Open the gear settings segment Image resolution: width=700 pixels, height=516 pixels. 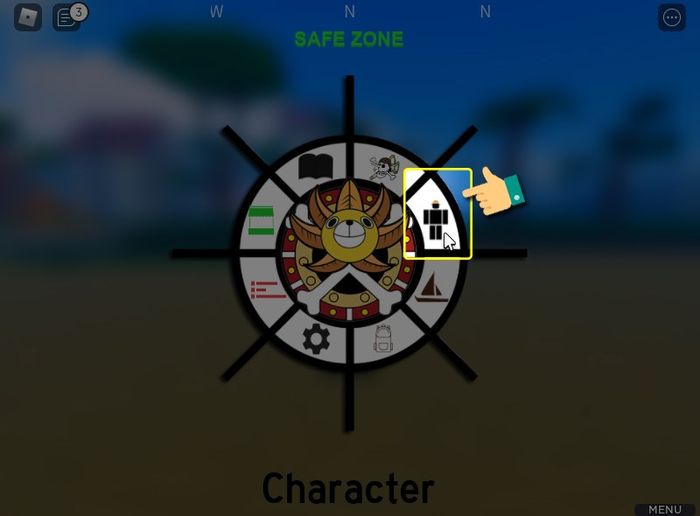(316, 340)
